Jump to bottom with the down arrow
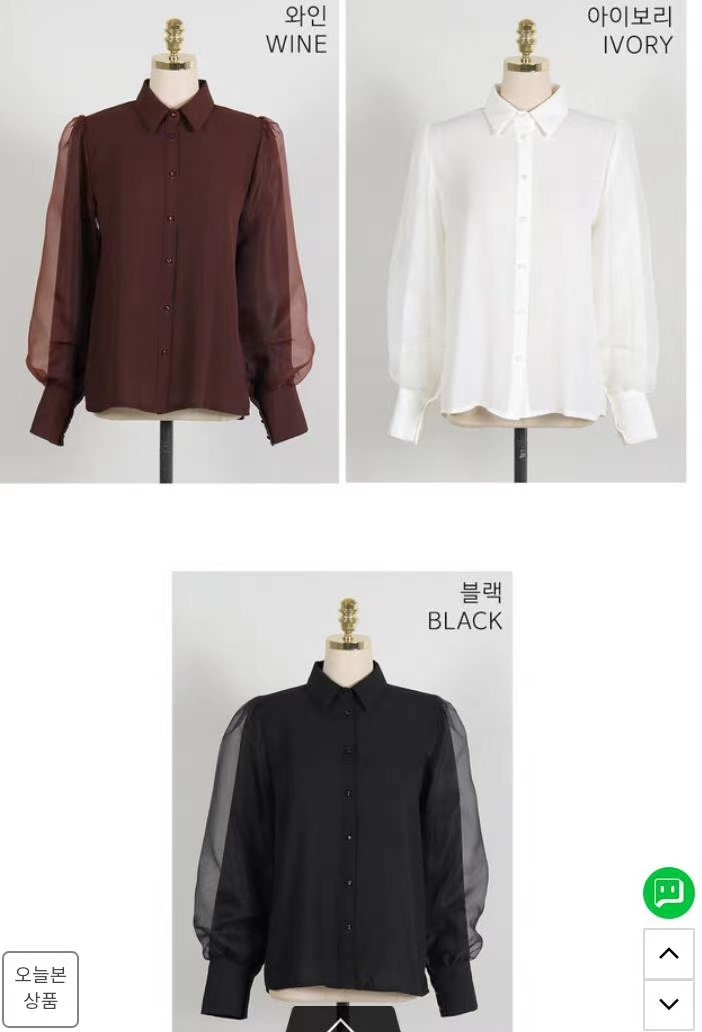The width and height of the screenshot is (702, 1032). (668, 1004)
